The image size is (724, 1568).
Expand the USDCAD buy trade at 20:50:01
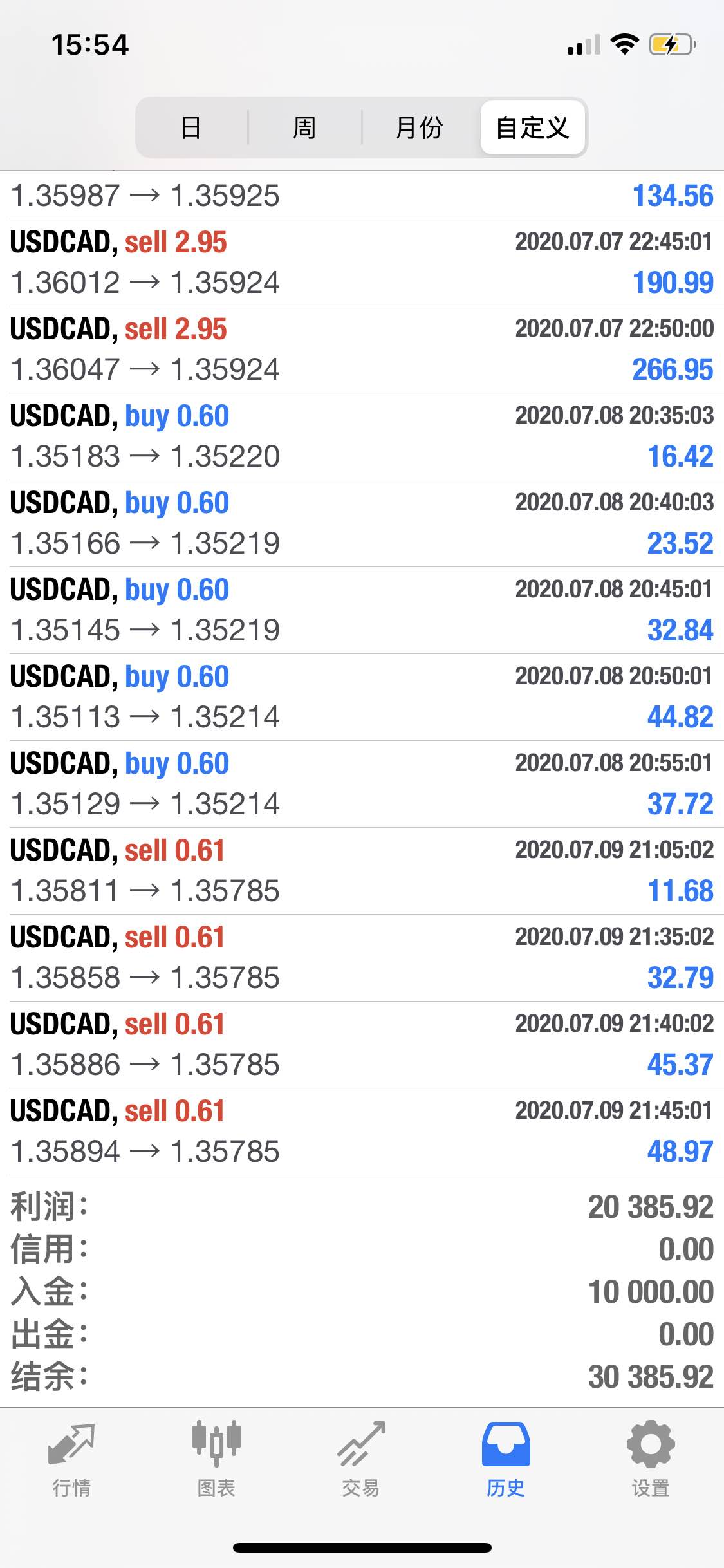[362, 697]
